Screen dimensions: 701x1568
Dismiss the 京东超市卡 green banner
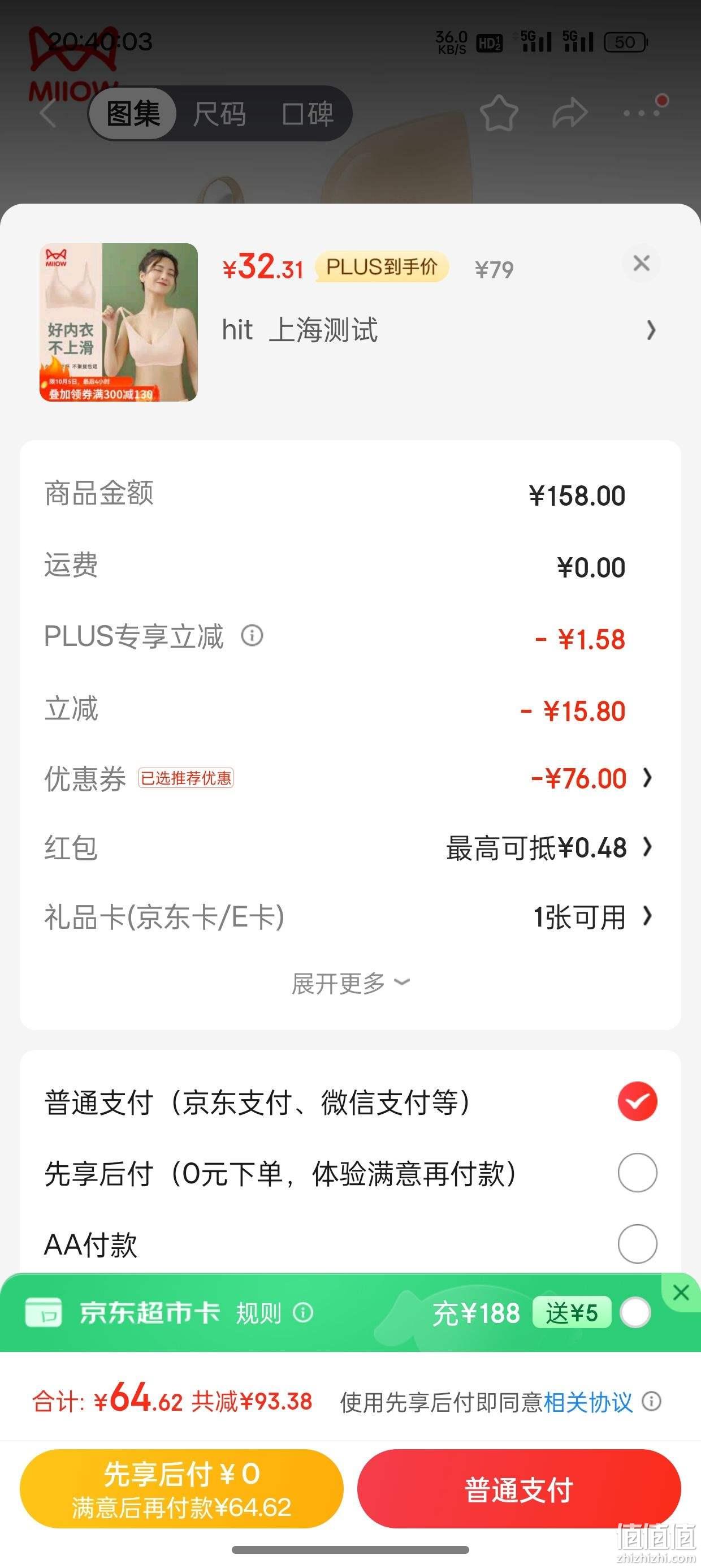[x=681, y=1291]
